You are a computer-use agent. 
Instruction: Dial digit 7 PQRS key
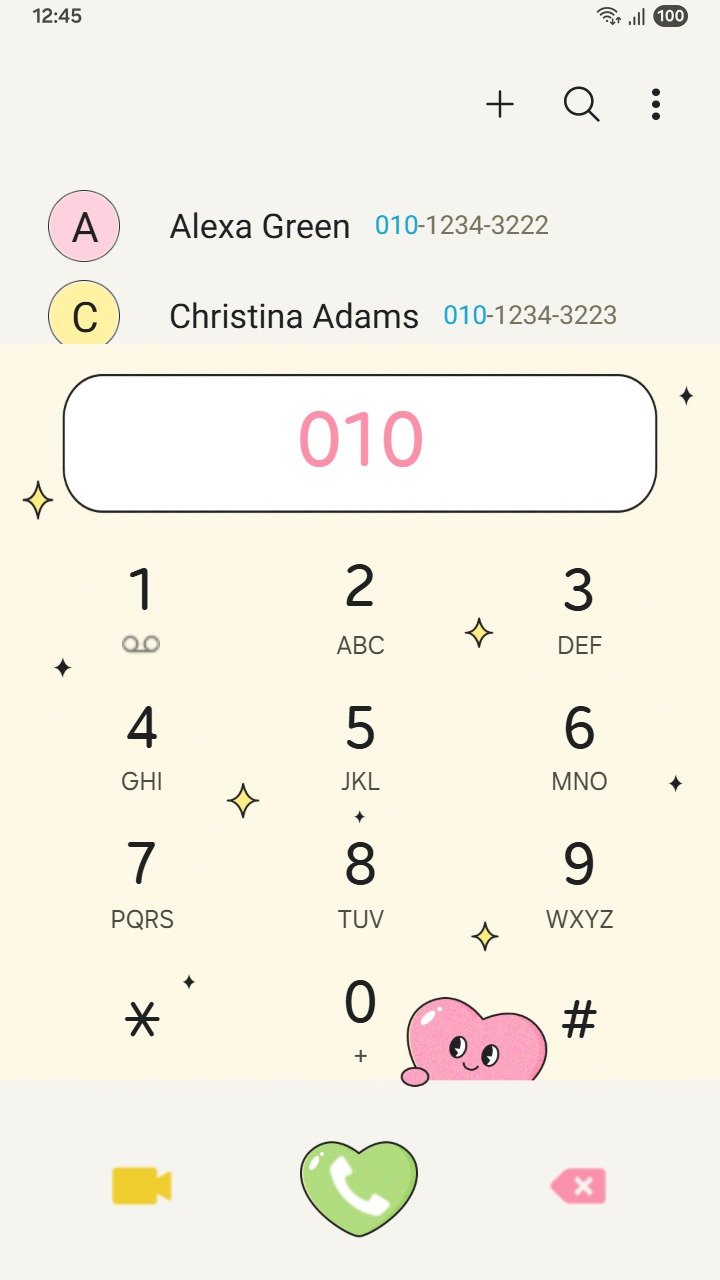[x=142, y=882]
